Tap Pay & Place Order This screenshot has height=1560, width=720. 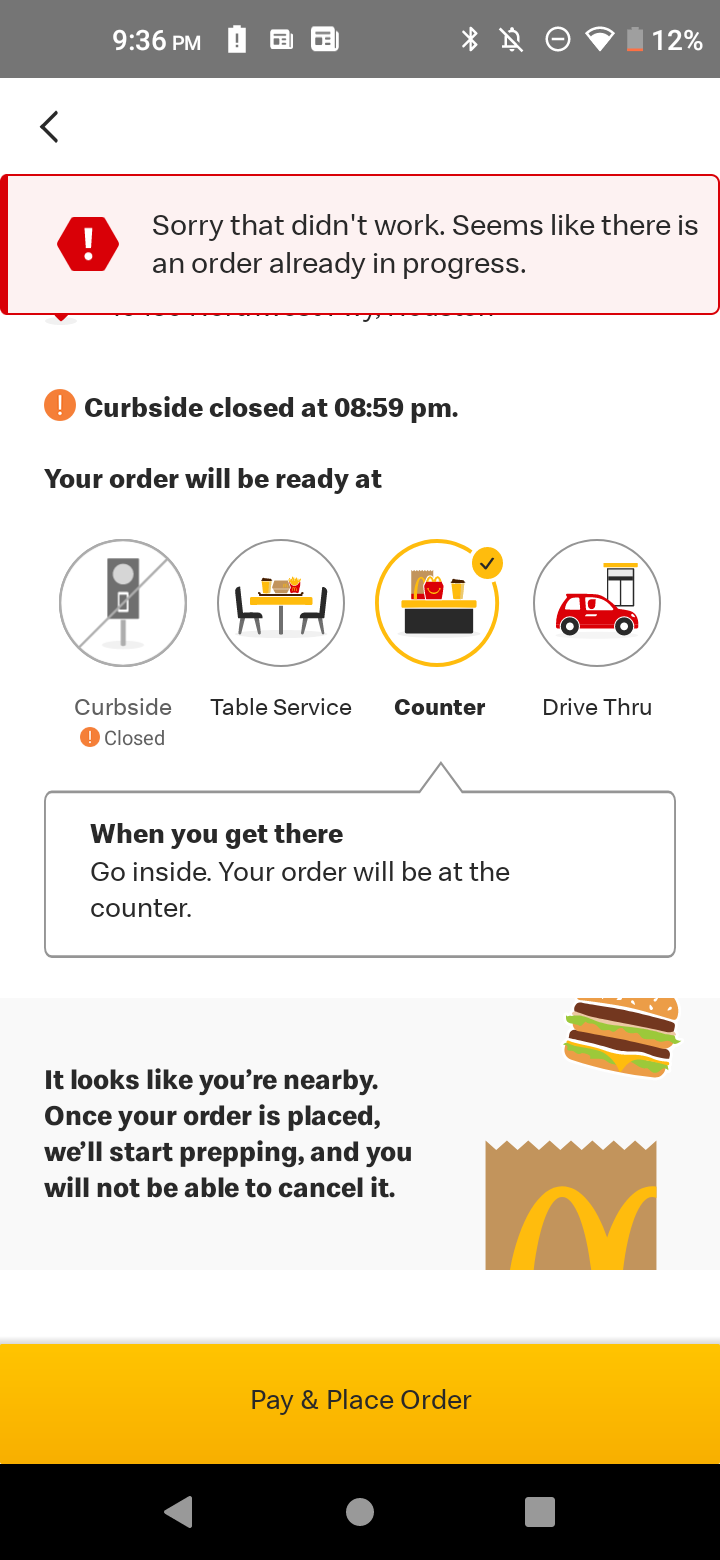point(360,1400)
